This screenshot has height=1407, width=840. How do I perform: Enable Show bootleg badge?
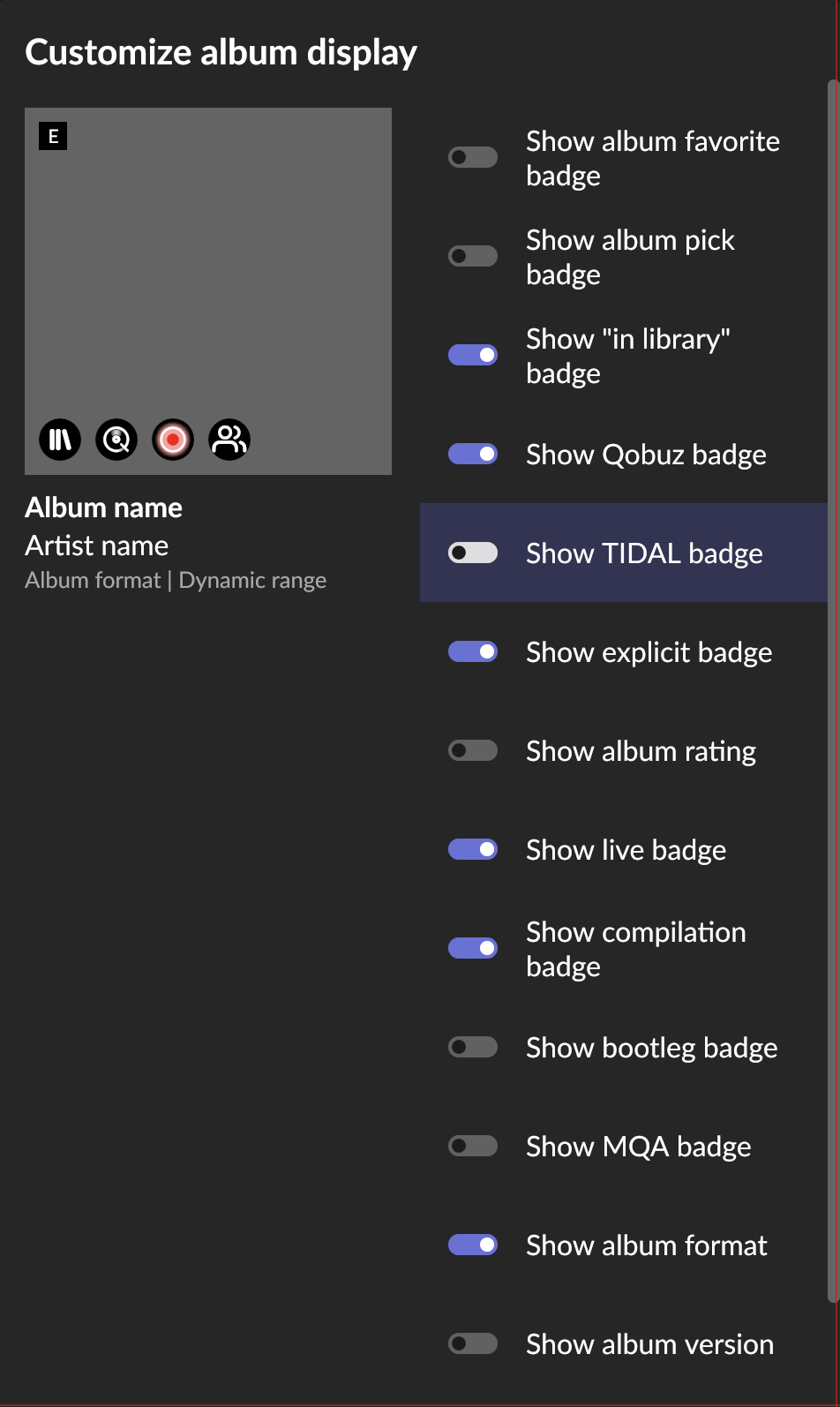473,1047
